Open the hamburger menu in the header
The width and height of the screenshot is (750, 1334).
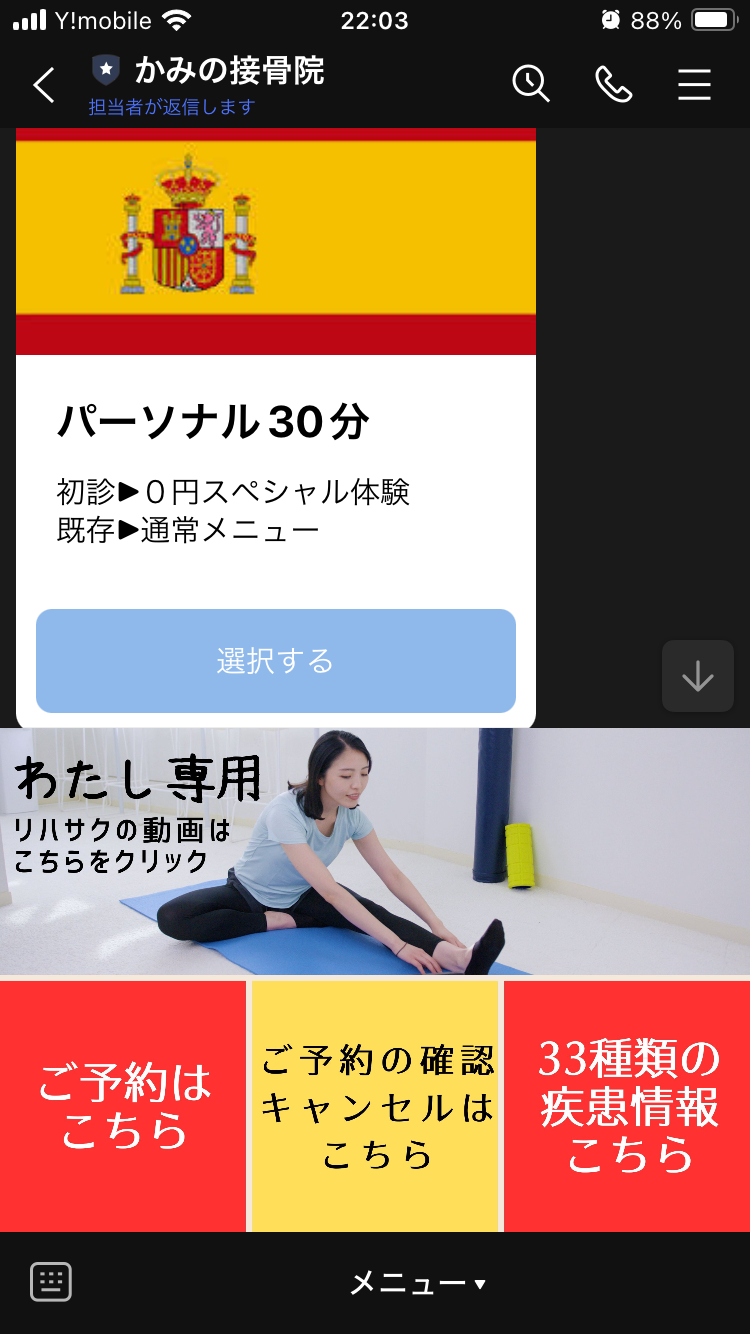click(x=694, y=84)
